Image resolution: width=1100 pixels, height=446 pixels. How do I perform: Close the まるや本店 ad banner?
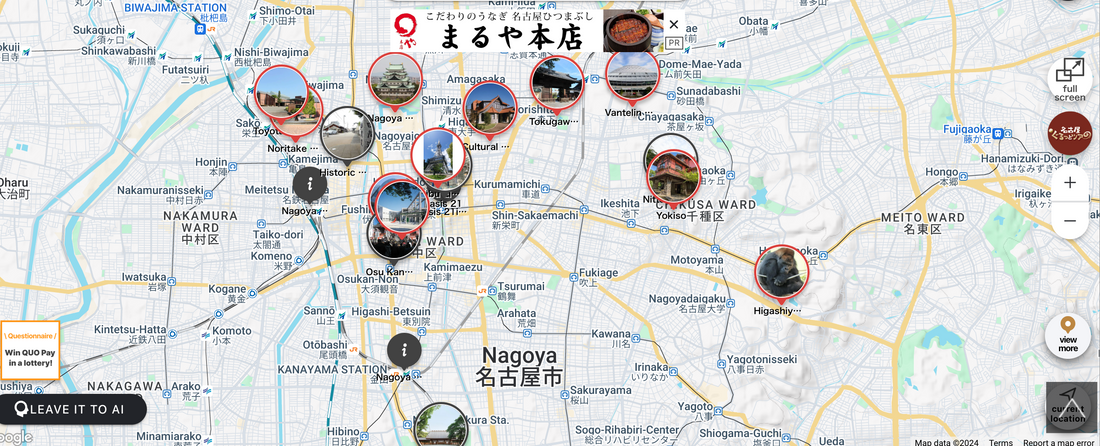[x=674, y=25]
